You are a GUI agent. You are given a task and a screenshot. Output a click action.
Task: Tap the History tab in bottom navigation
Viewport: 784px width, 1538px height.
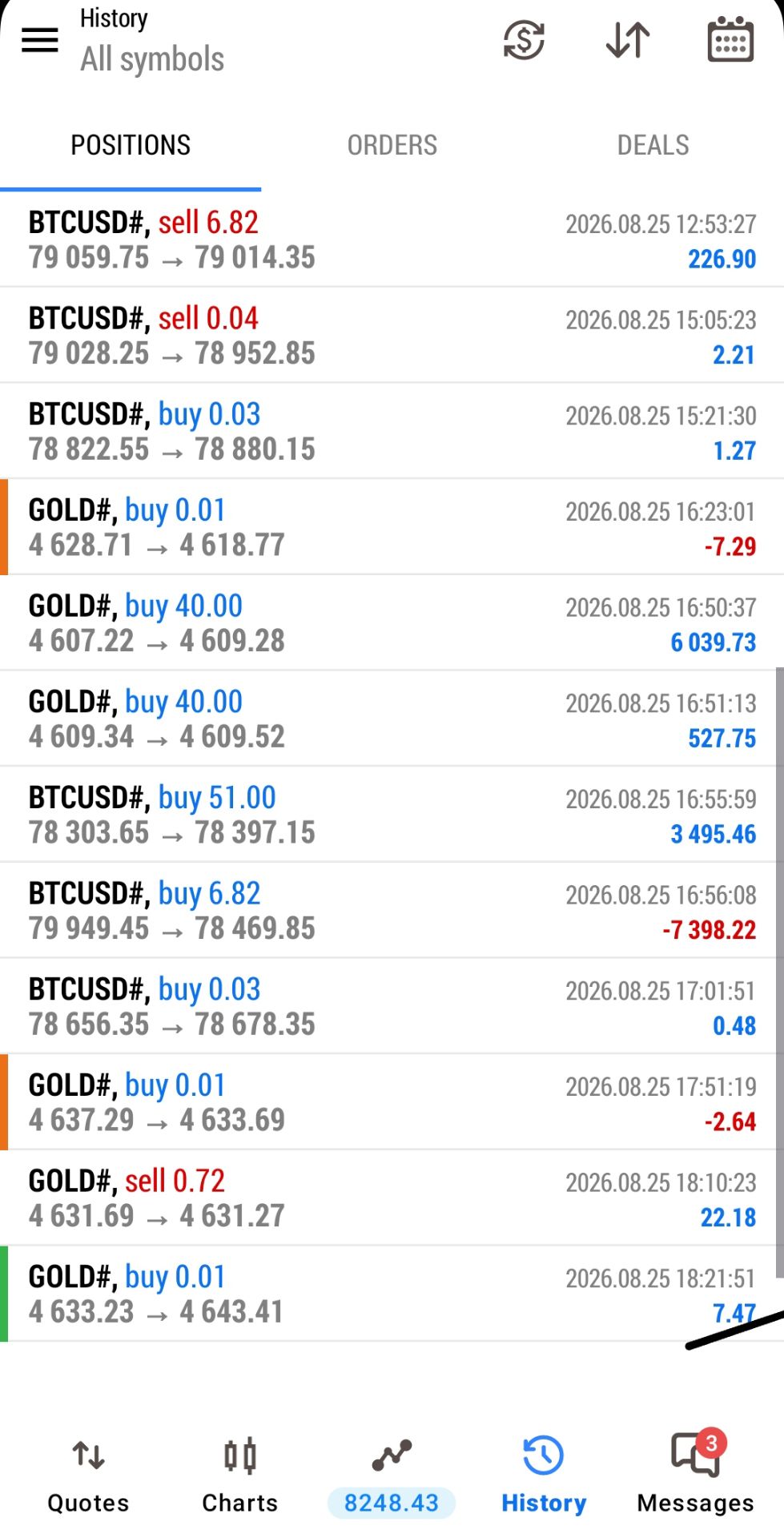(x=544, y=1476)
